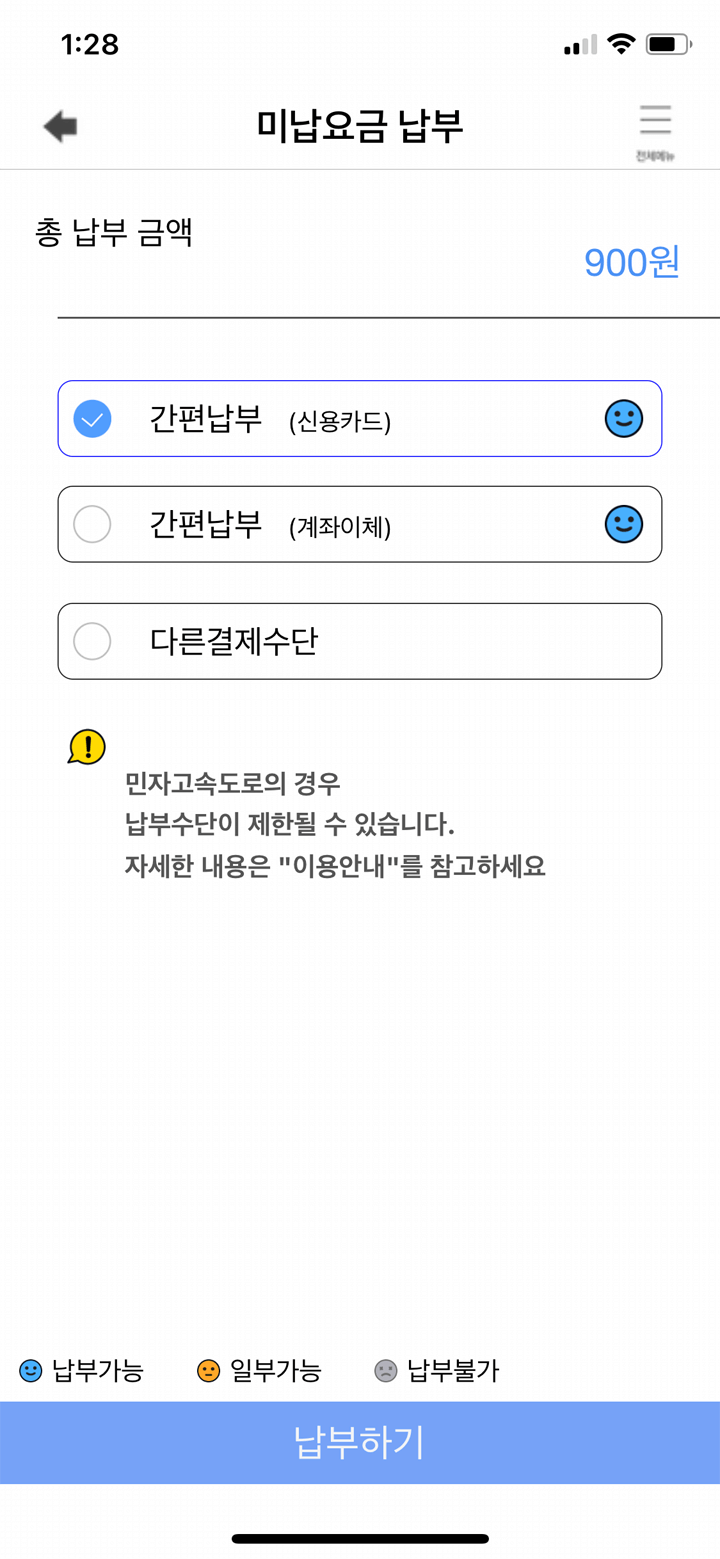720x1559 pixels.
Task: Tap the smiley icon beside 신용카드 payment
Action: point(623,419)
